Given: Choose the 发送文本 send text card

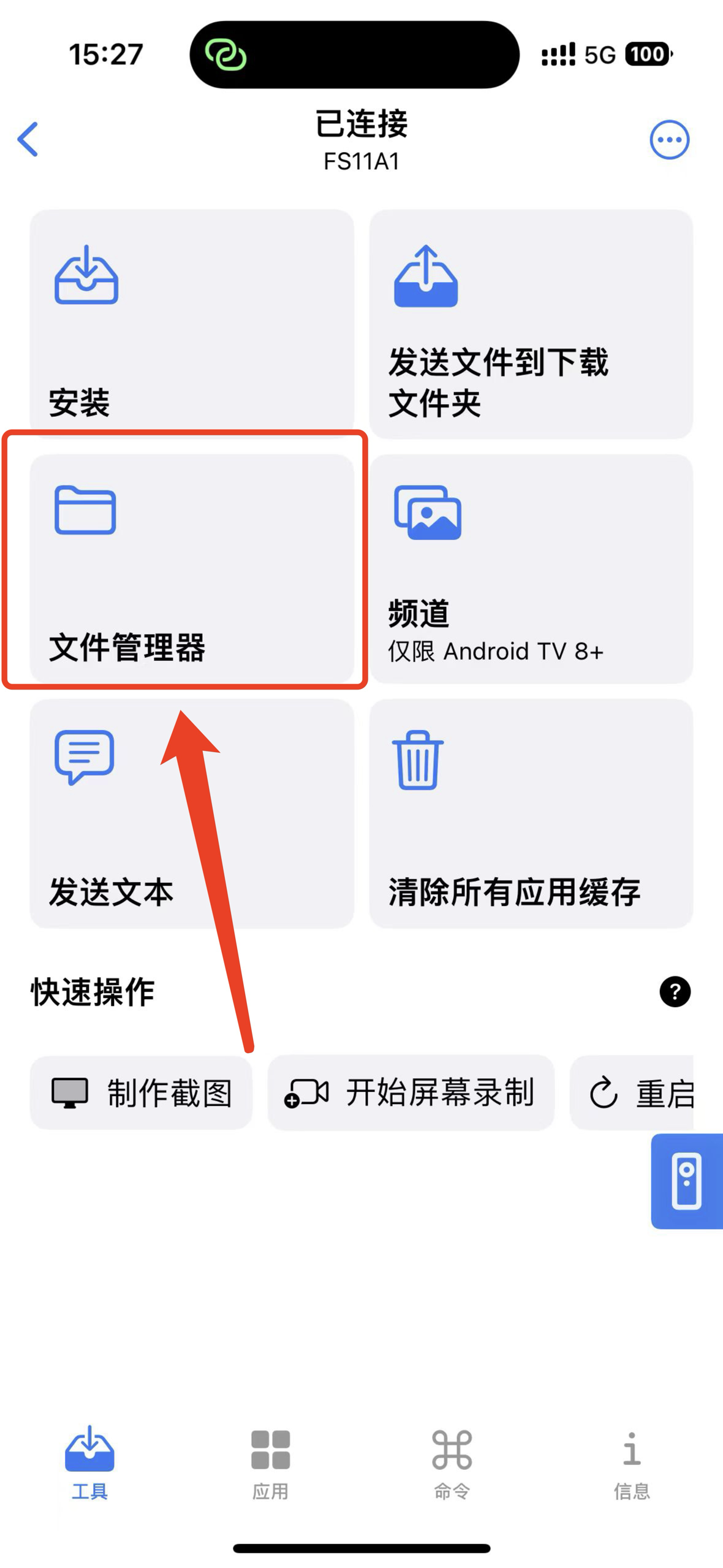Looking at the screenshot, I should [x=192, y=813].
